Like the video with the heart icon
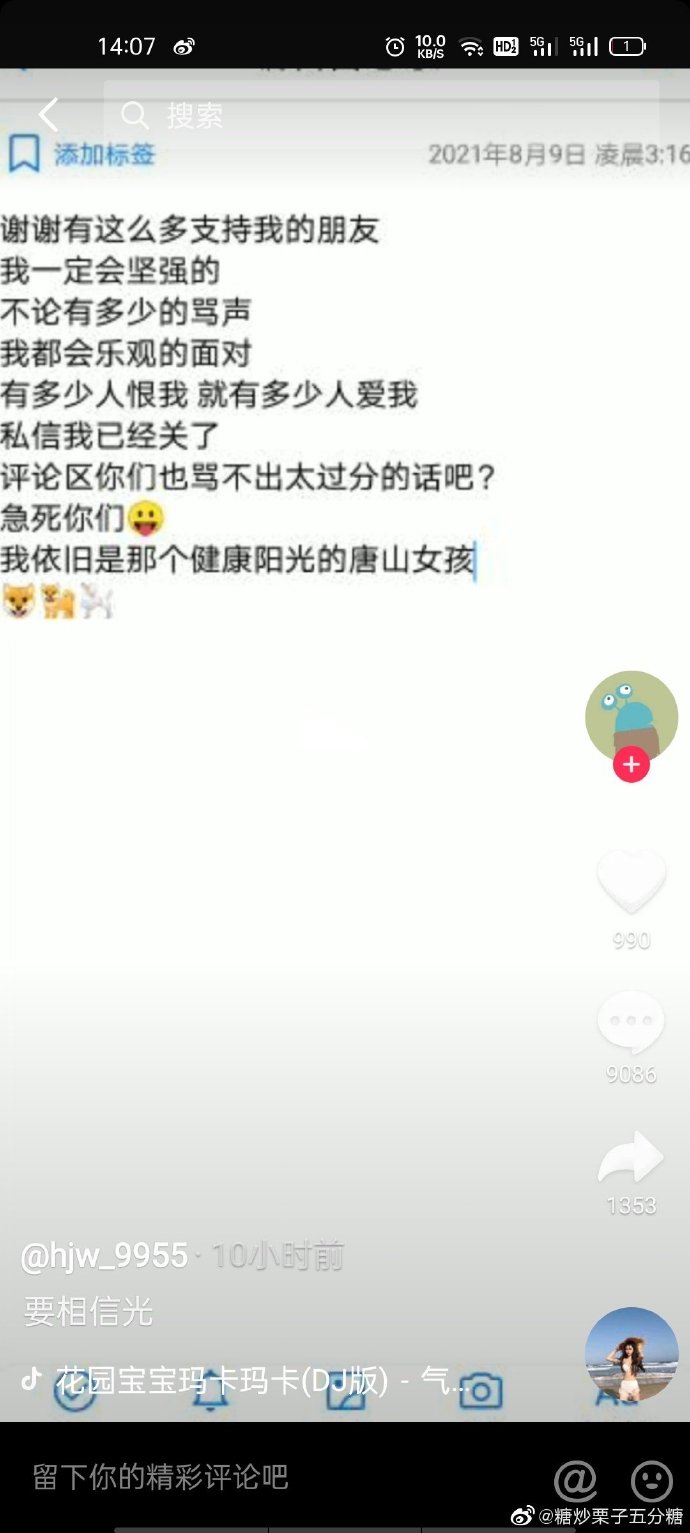690x1533 pixels. [x=631, y=881]
